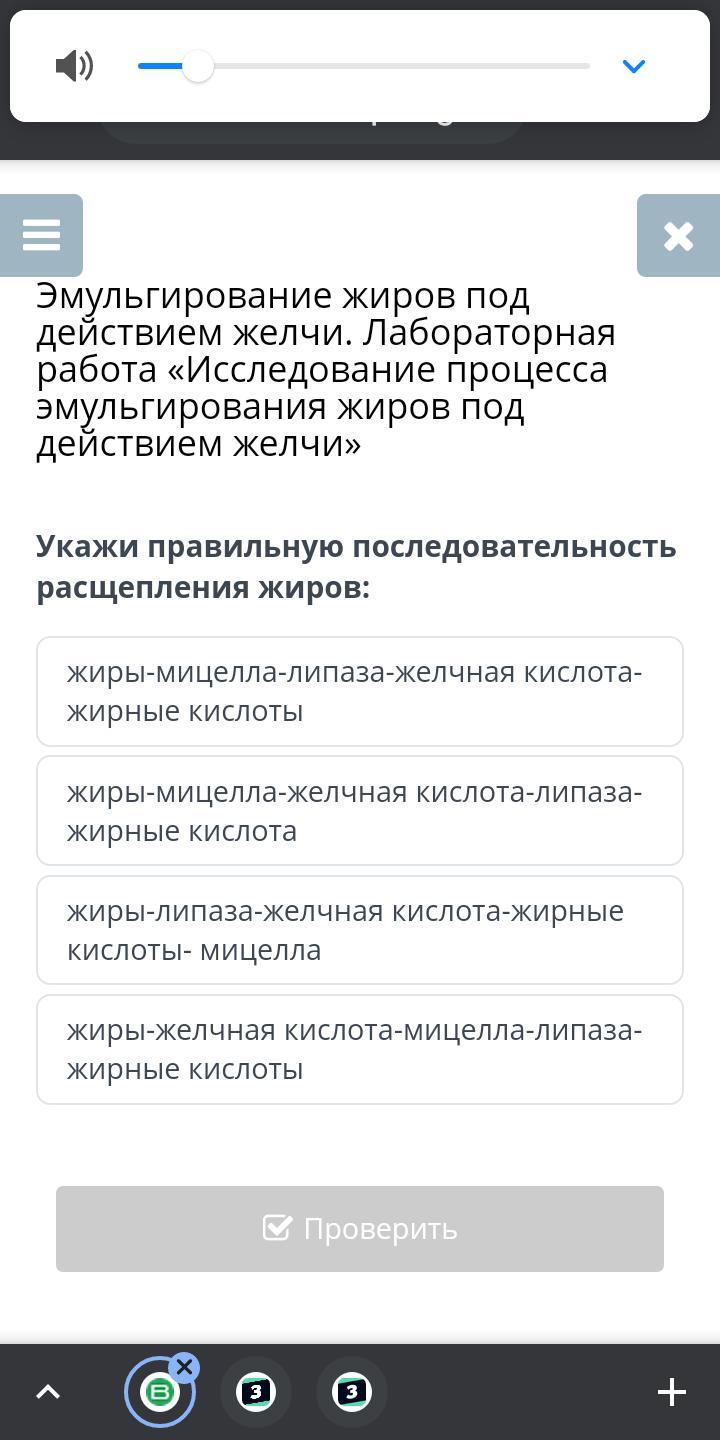Mute the volume speaker icon
Viewport: 720px width, 1440px height.
[75, 66]
